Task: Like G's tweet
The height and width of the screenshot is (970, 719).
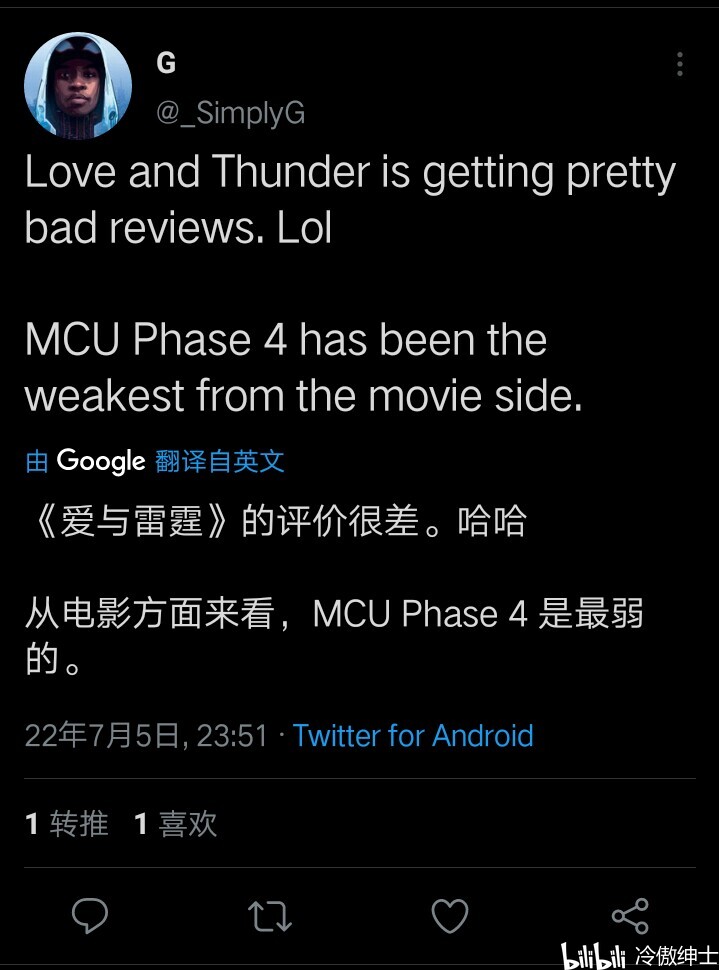Action: click(449, 915)
